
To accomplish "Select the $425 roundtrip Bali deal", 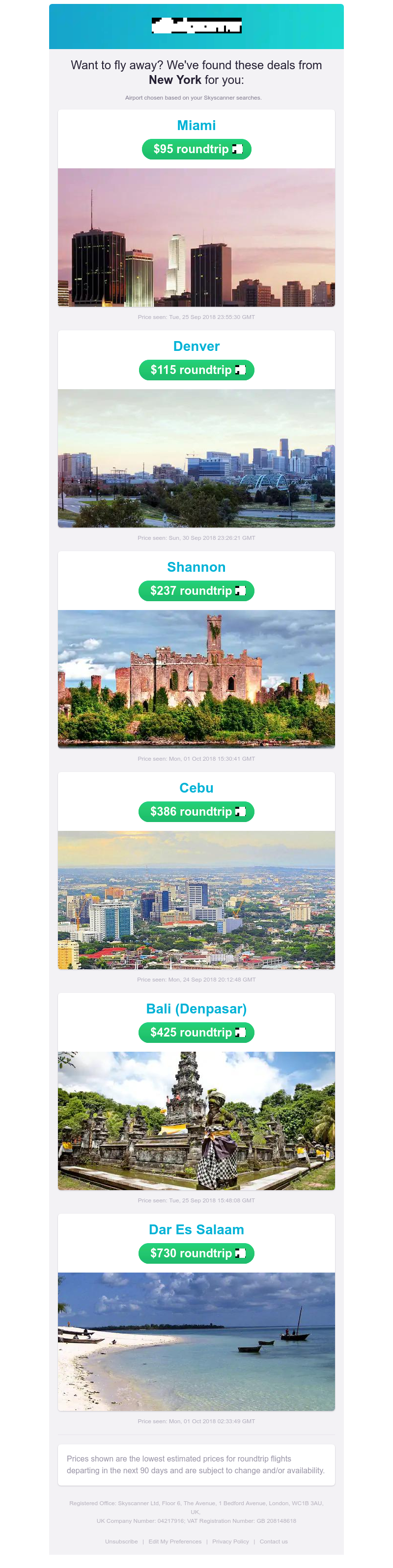I will click(x=196, y=1033).
